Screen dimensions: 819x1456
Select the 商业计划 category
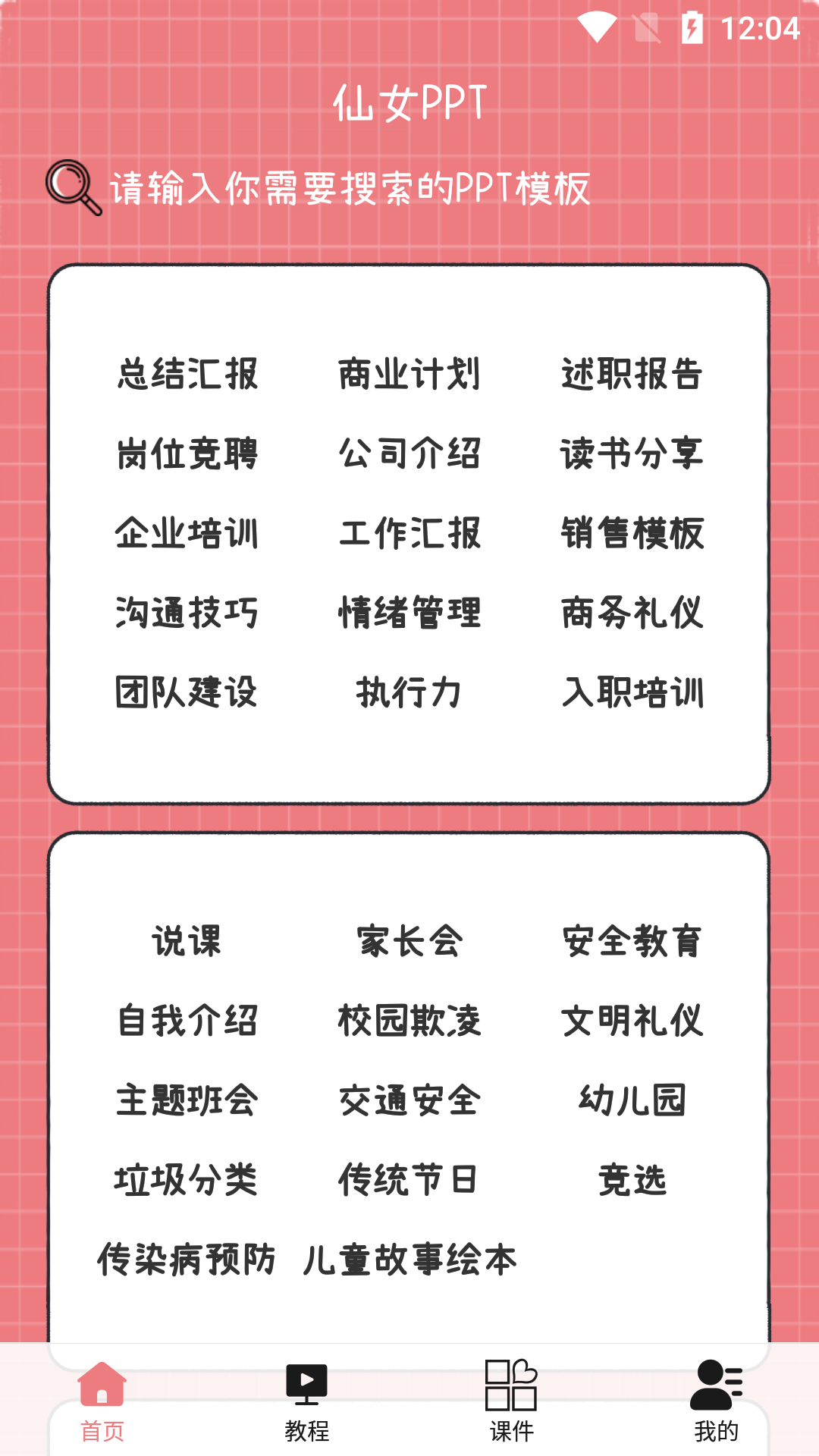pyautogui.click(x=409, y=374)
